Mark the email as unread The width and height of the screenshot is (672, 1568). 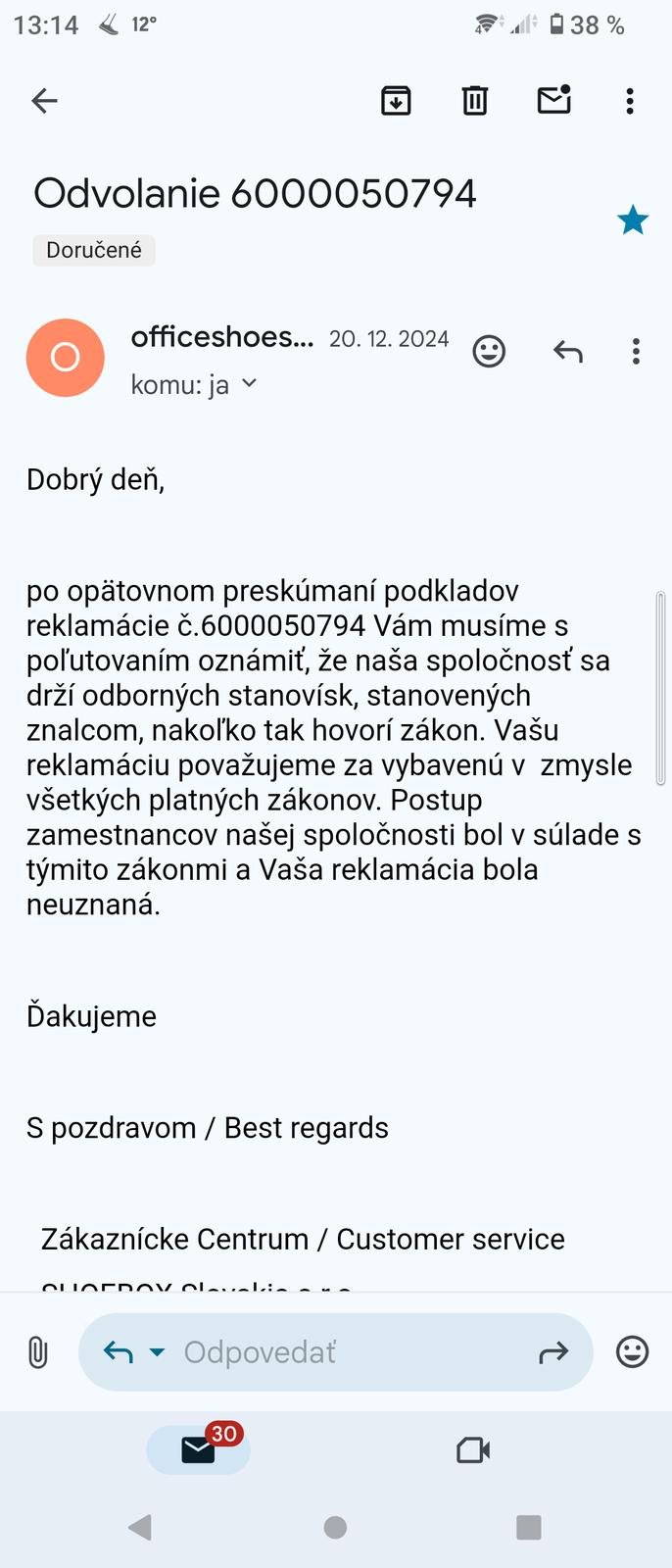[554, 100]
